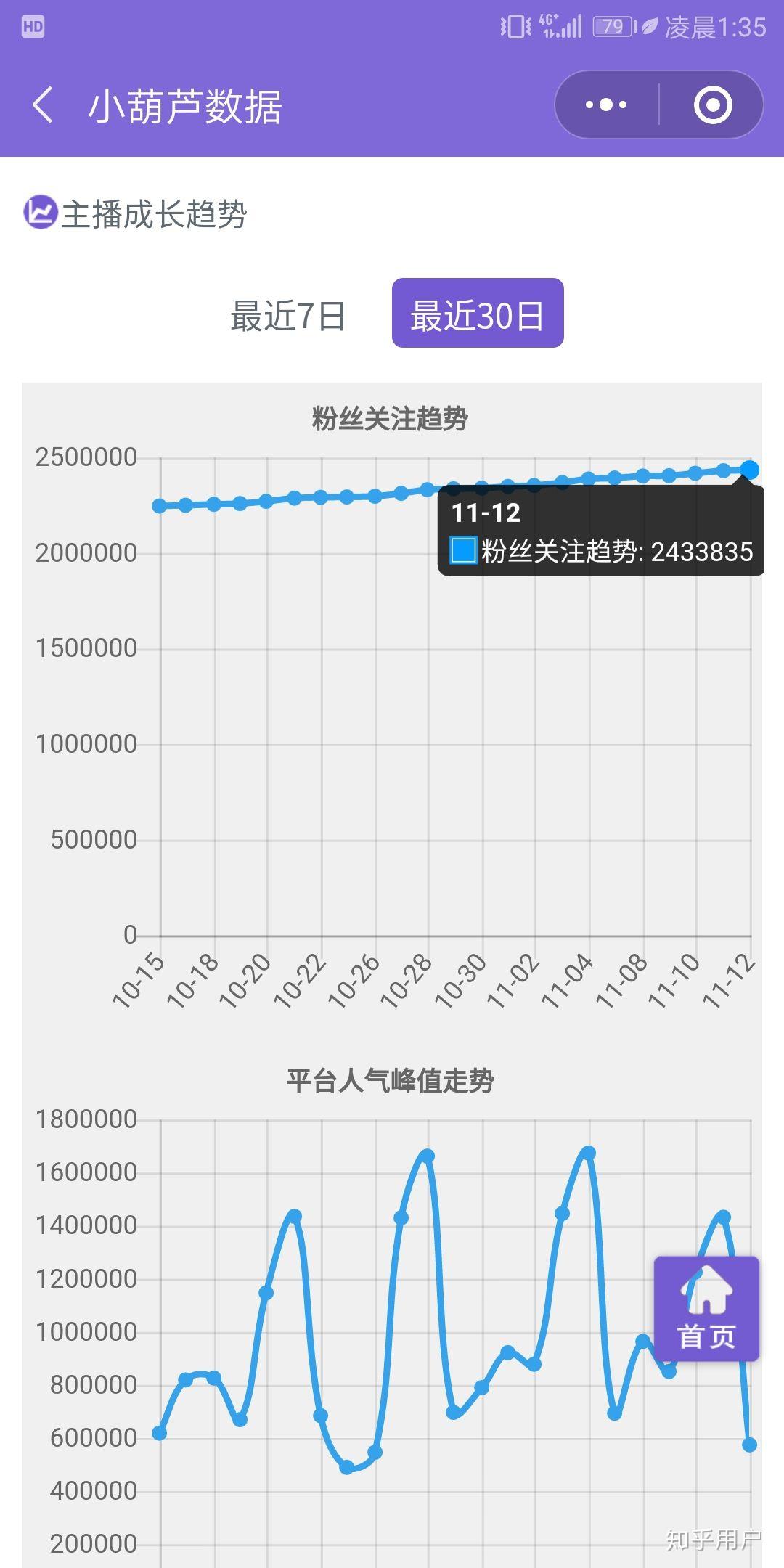Select the 最近30日 time range
This screenshot has width=784, height=1568.
tap(479, 314)
